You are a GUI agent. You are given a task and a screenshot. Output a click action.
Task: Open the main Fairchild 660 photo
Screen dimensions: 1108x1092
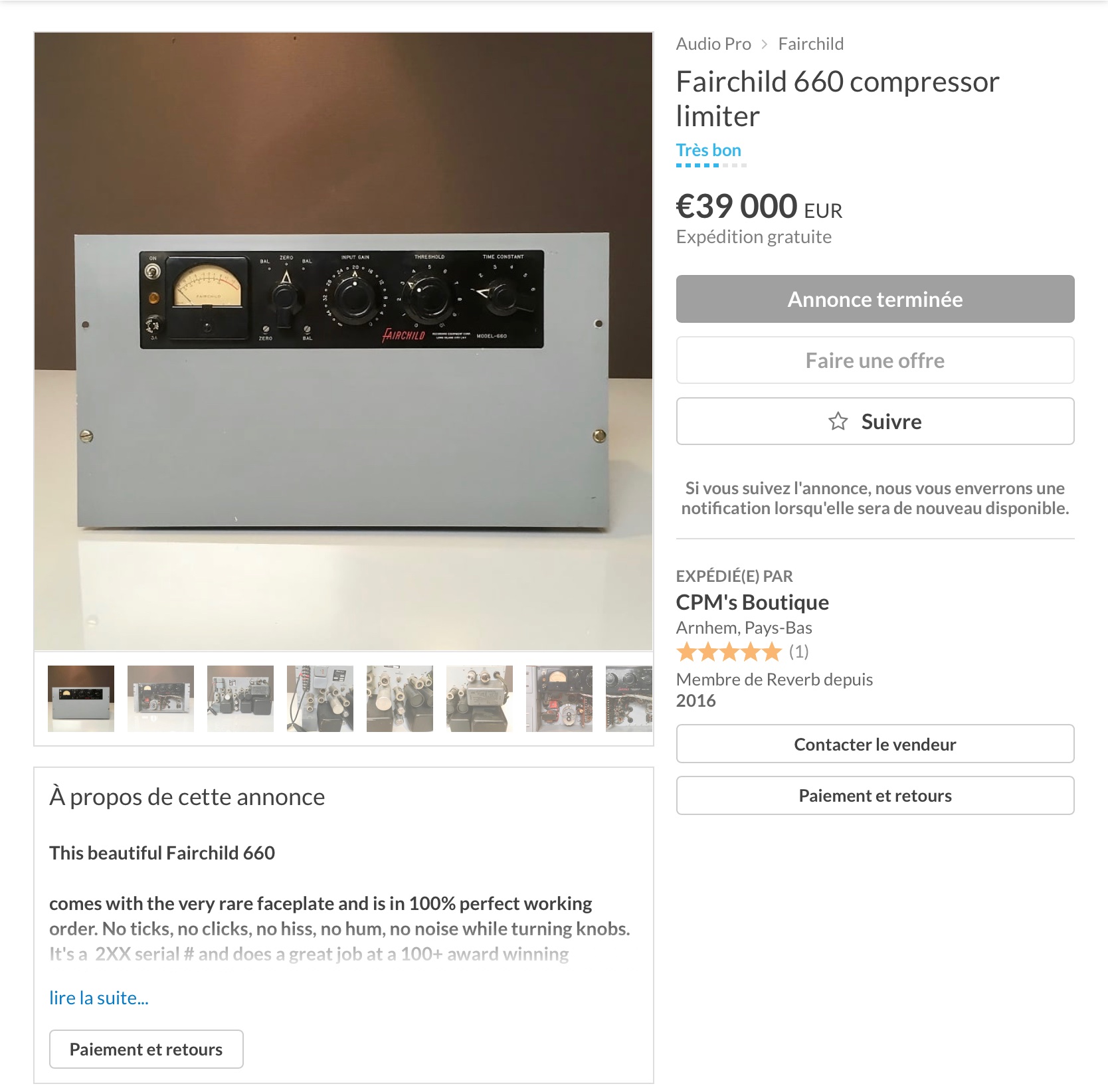(x=343, y=341)
